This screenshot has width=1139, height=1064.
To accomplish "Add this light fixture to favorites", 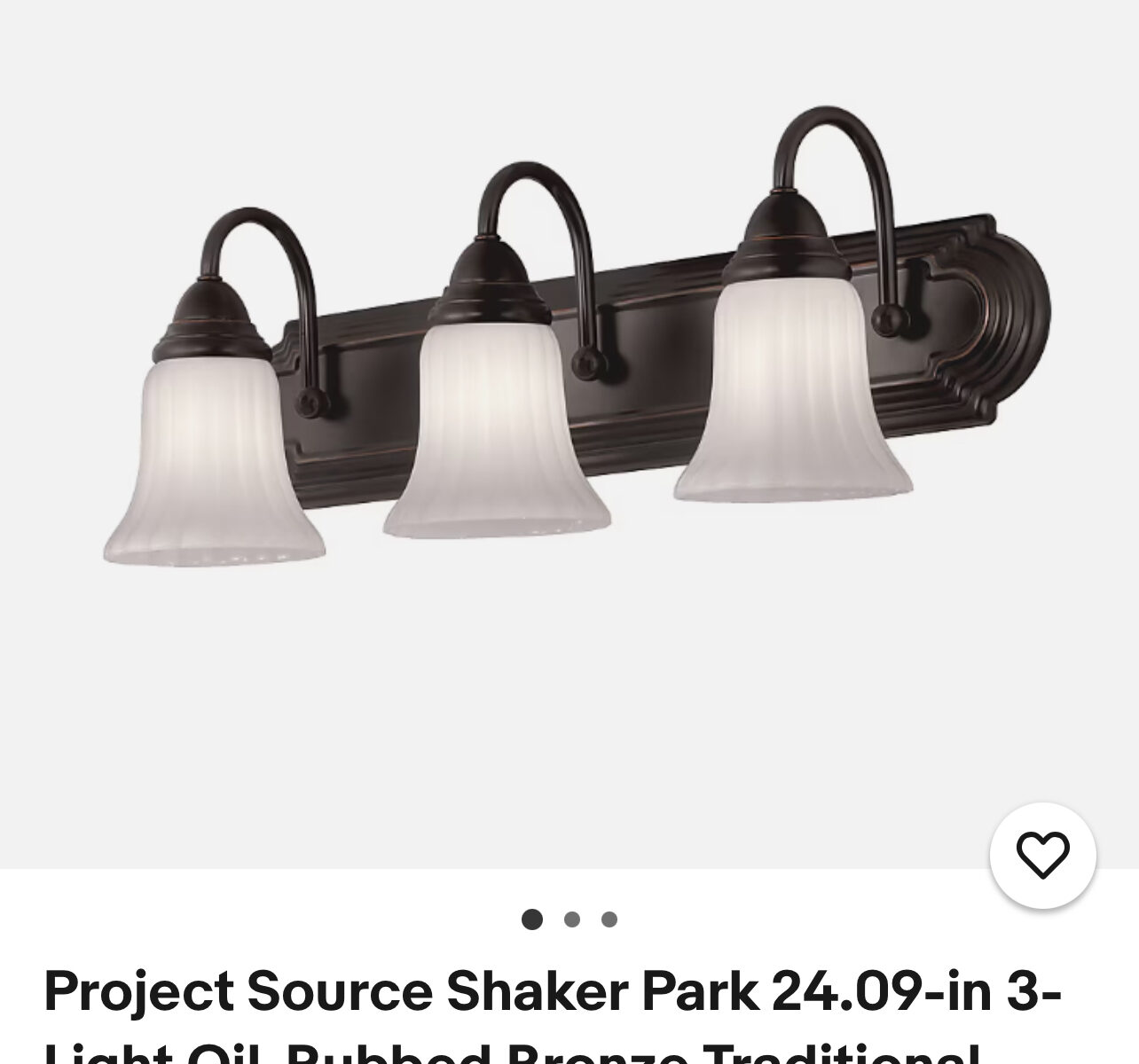I will coord(1042,856).
